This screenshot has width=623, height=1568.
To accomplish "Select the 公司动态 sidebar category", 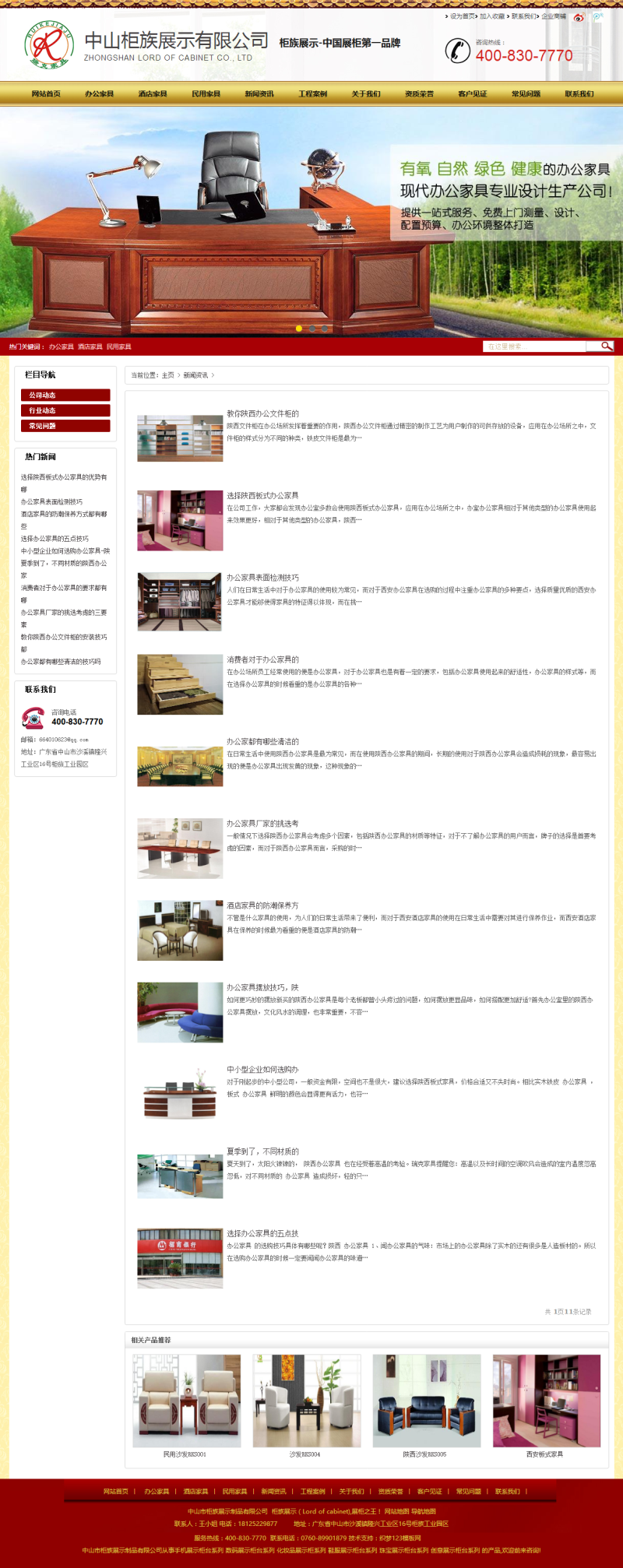I will 65,396.
